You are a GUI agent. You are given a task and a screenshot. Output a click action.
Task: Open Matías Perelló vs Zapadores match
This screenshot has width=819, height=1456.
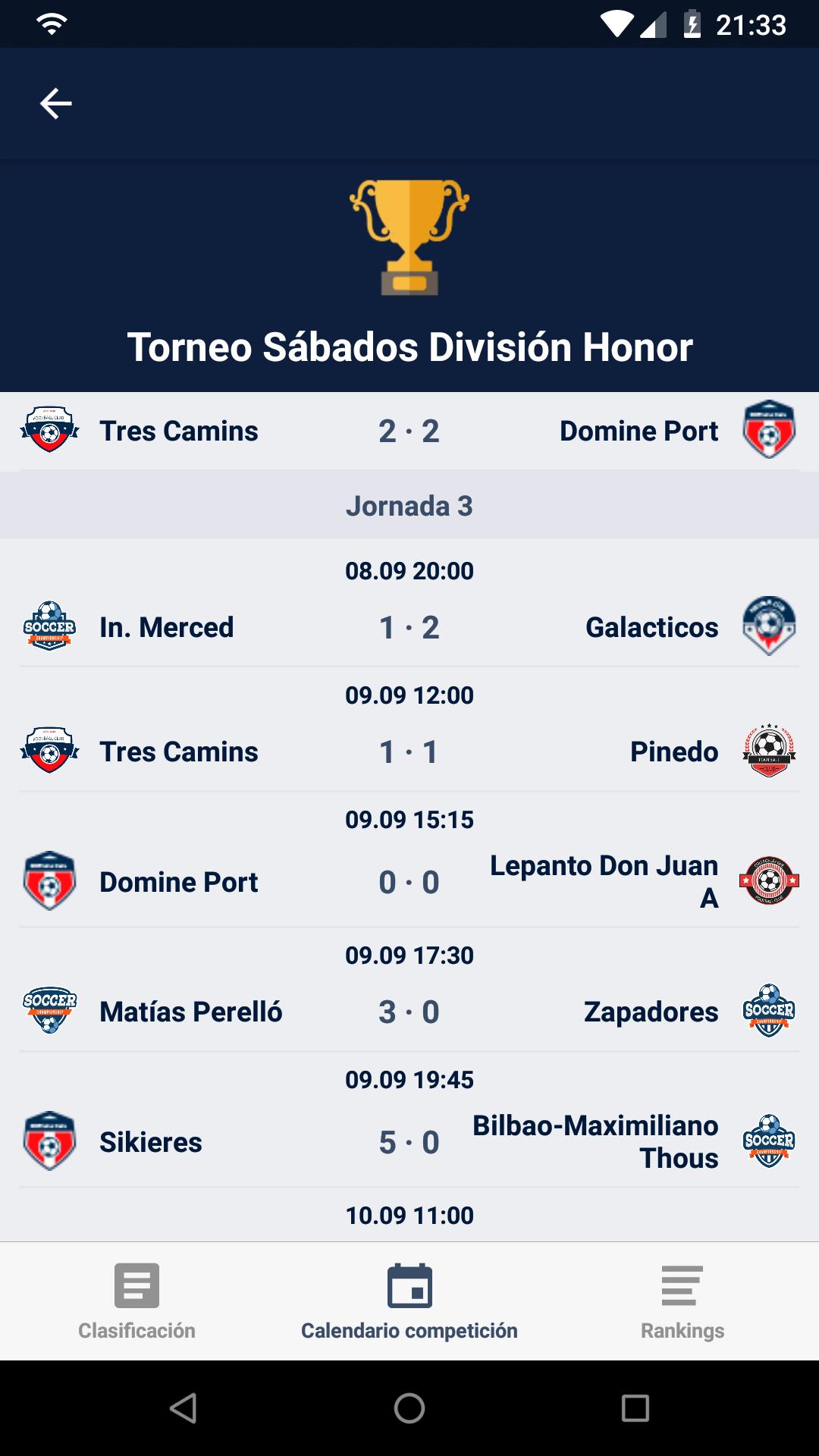pos(409,990)
